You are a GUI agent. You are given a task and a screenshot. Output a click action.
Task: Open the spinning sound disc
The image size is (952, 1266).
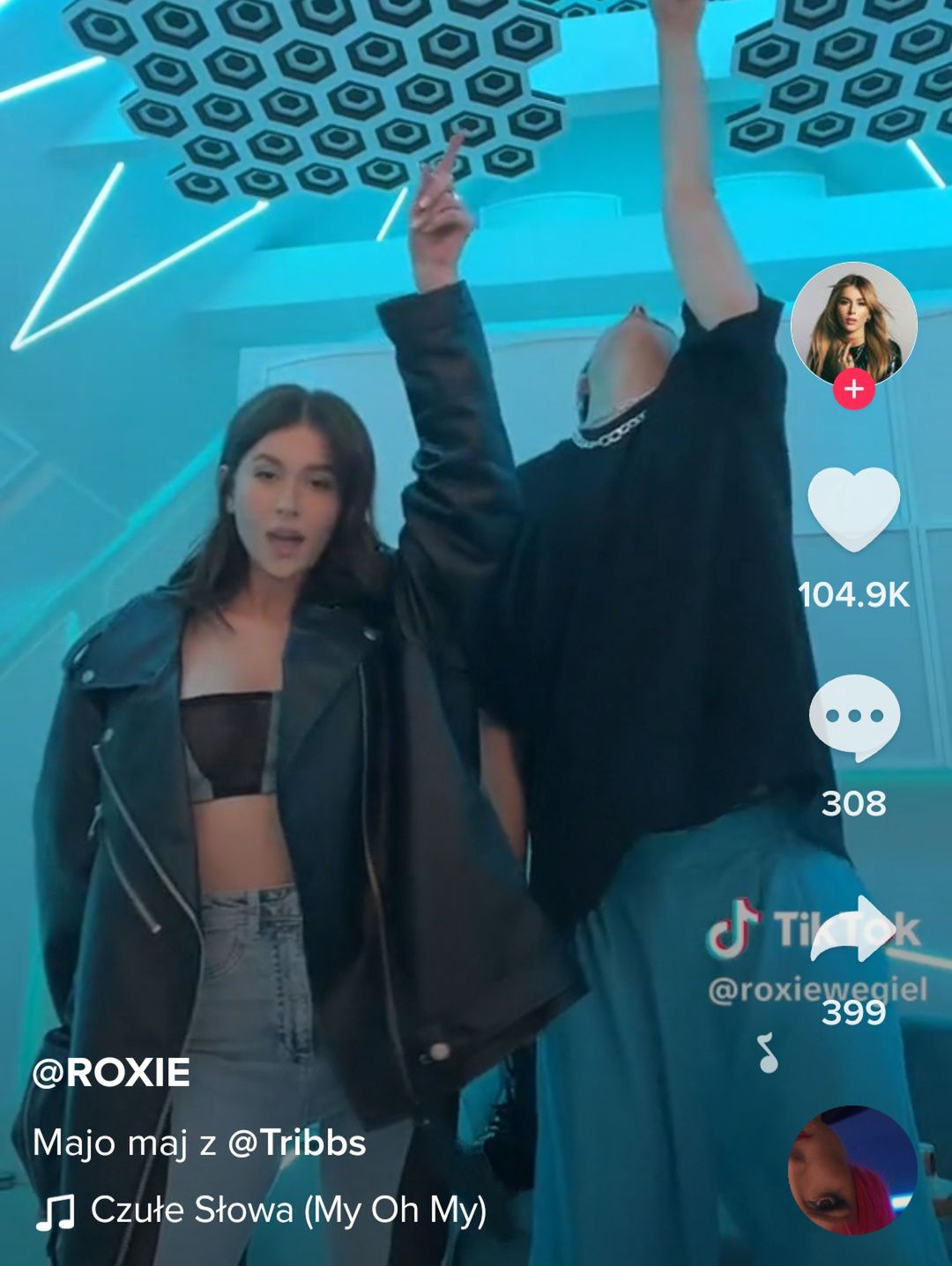coord(852,1170)
